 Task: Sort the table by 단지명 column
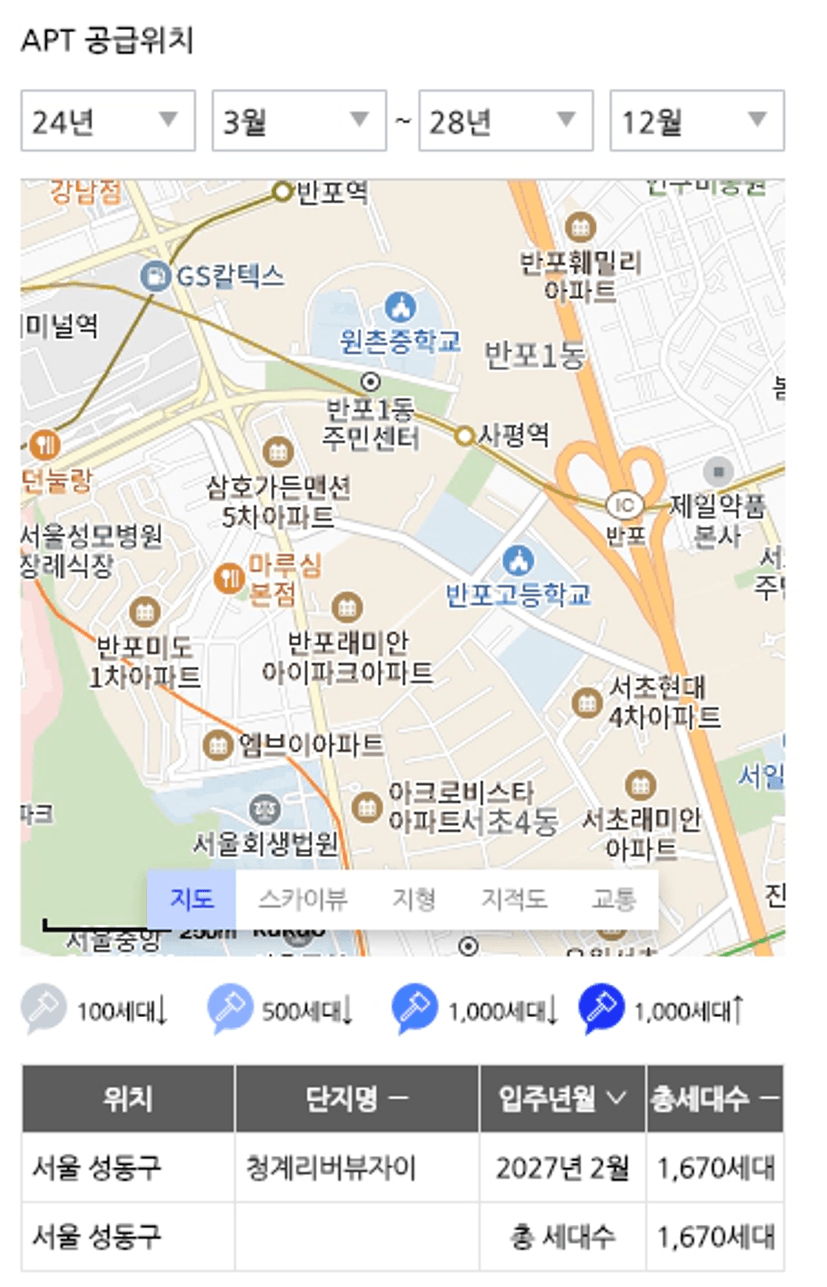[x=357, y=1098]
